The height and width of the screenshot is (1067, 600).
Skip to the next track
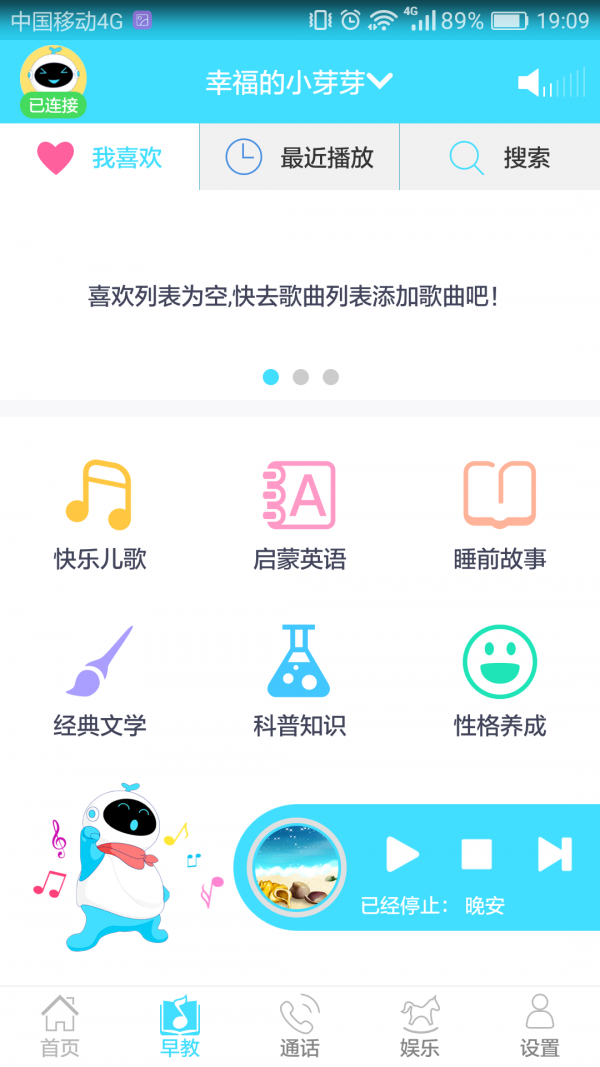click(553, 854)
